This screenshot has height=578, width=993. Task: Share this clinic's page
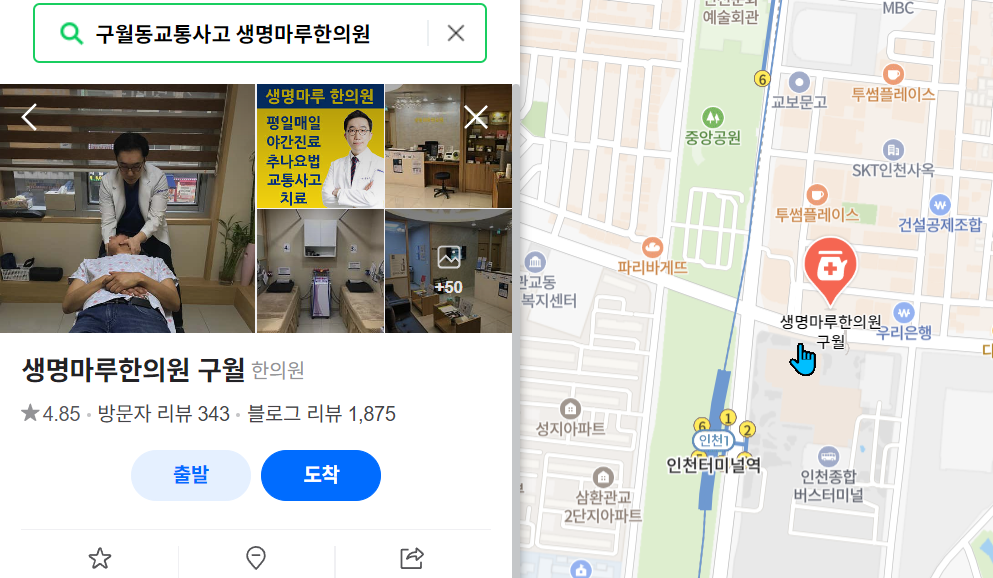tap(412, 558)
